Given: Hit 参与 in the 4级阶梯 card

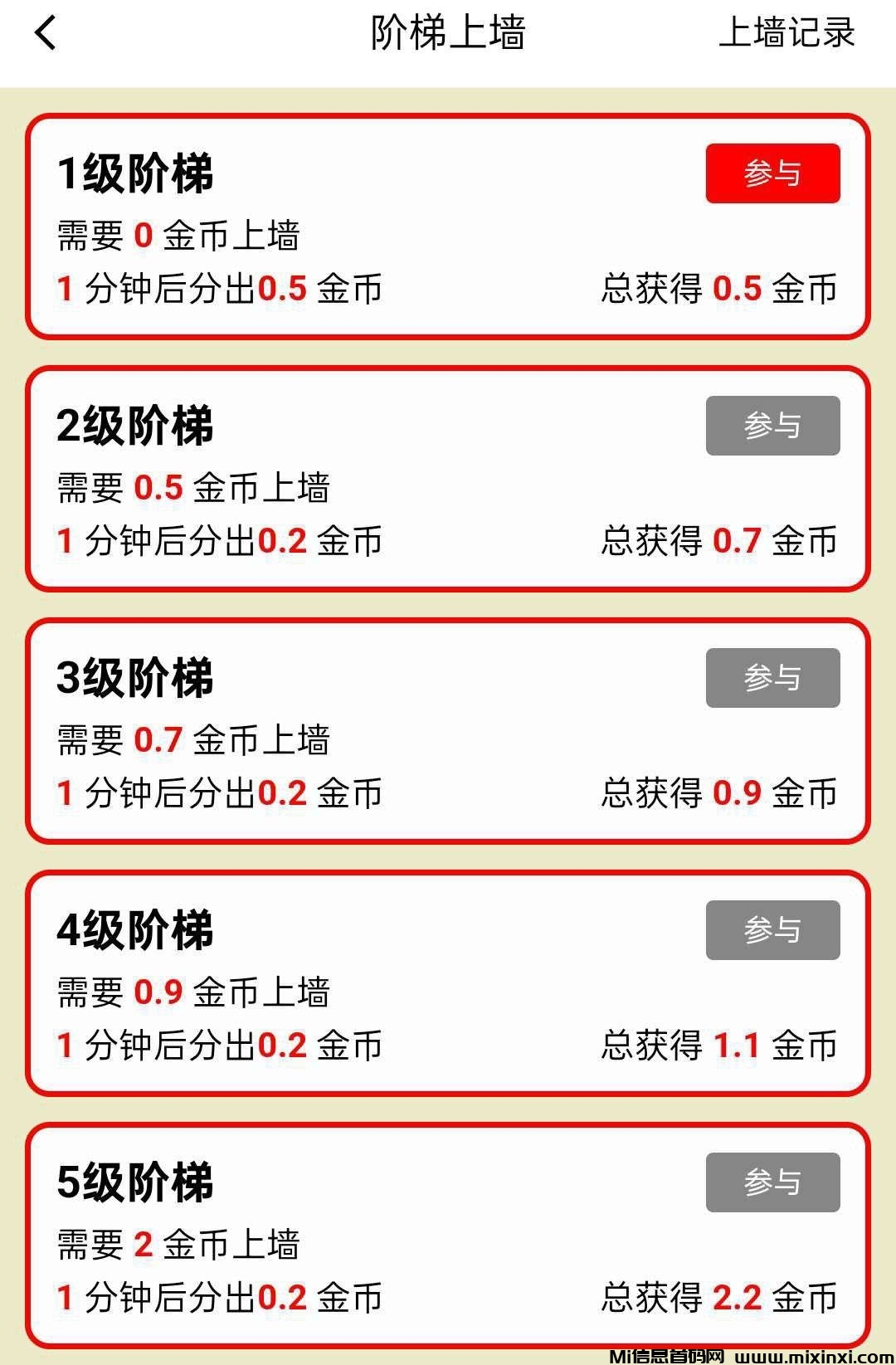Looking at the screenshot, I should pos(772,930).
